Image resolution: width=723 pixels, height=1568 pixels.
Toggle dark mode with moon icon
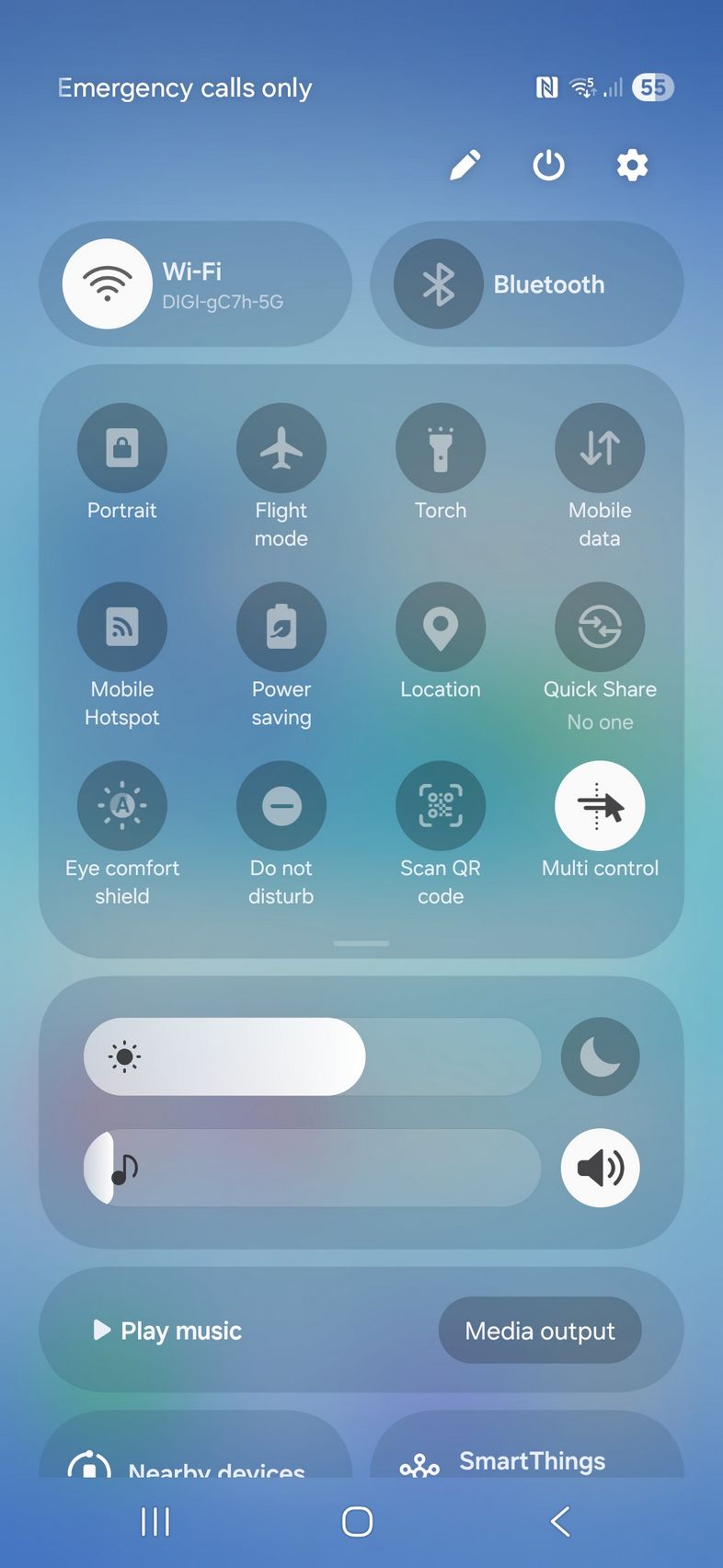pyautogui.click(x=601, y=1056)
